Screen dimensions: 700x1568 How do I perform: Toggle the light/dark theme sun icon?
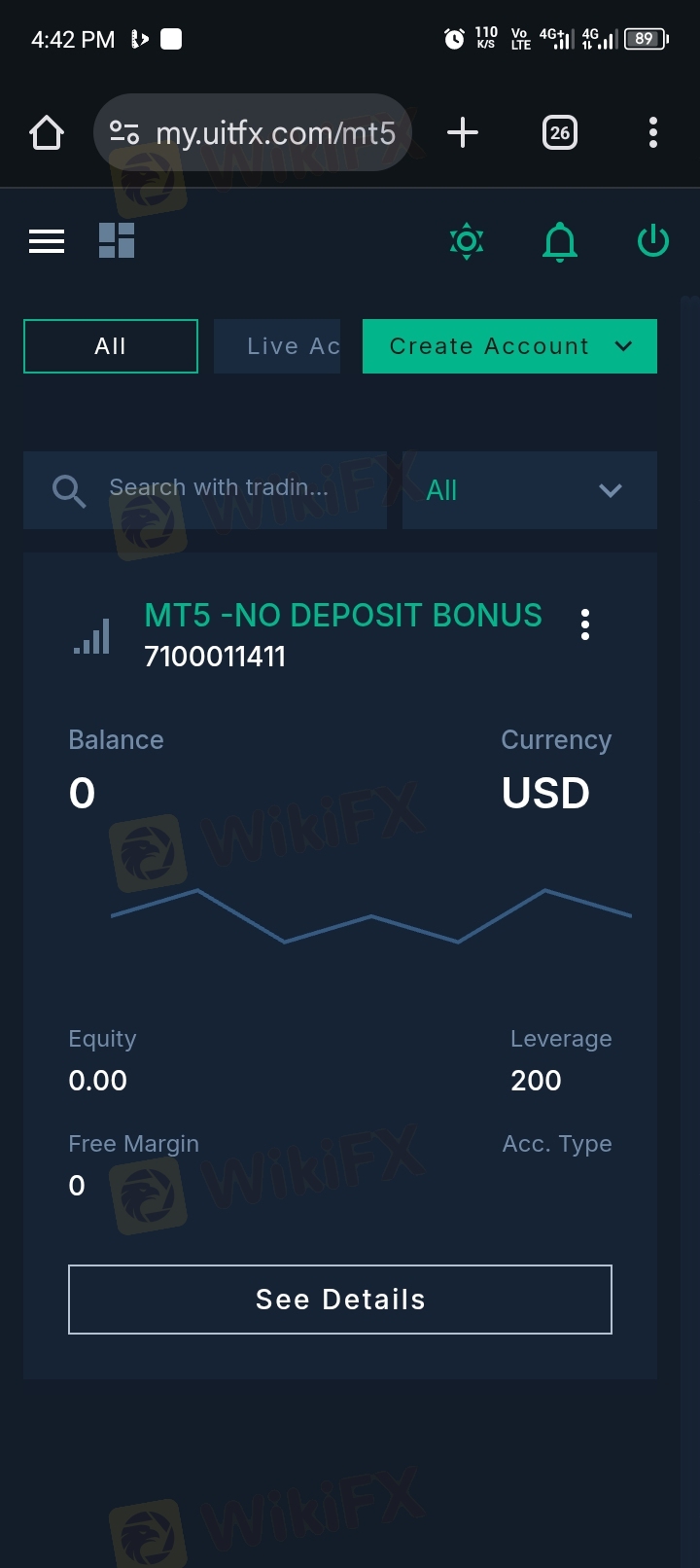click(467, 241)
